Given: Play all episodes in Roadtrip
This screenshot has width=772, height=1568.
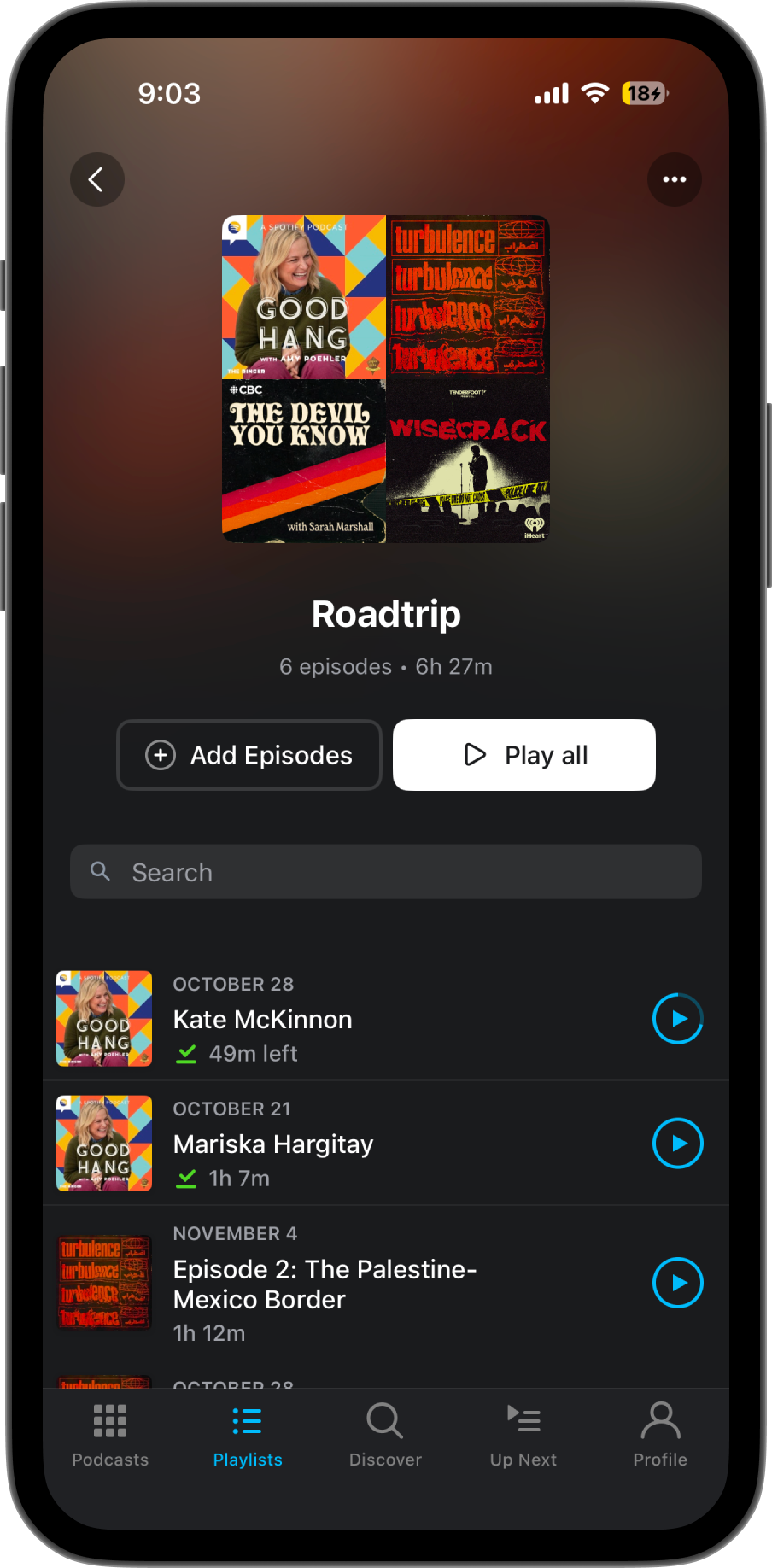Looking at the screenshot, I should (524, 755).
